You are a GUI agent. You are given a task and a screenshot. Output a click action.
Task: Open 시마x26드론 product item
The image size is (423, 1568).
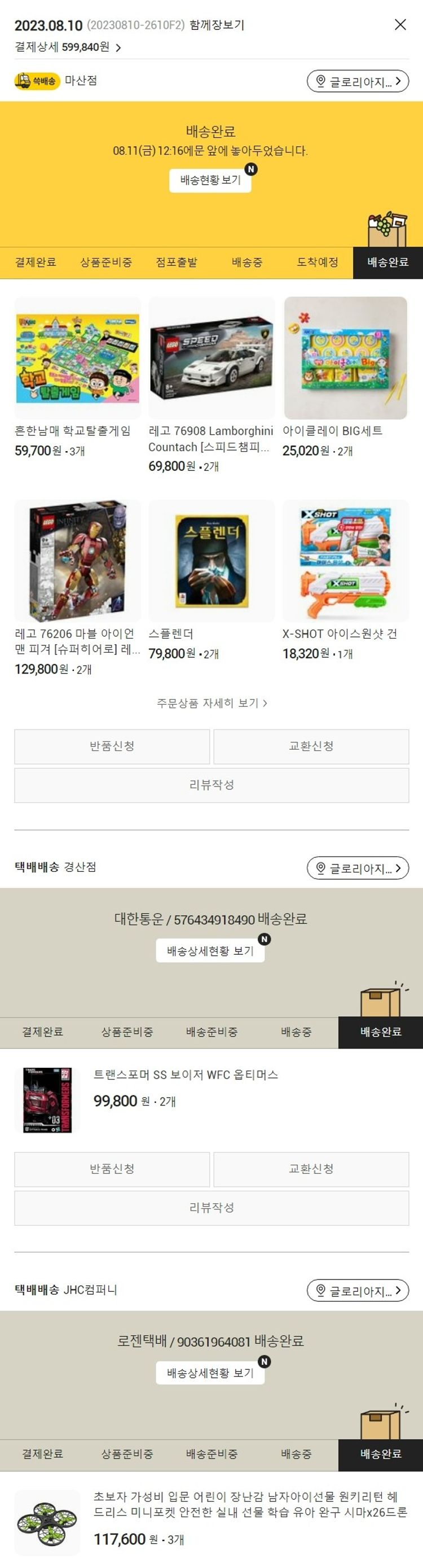coord(249,1504)
